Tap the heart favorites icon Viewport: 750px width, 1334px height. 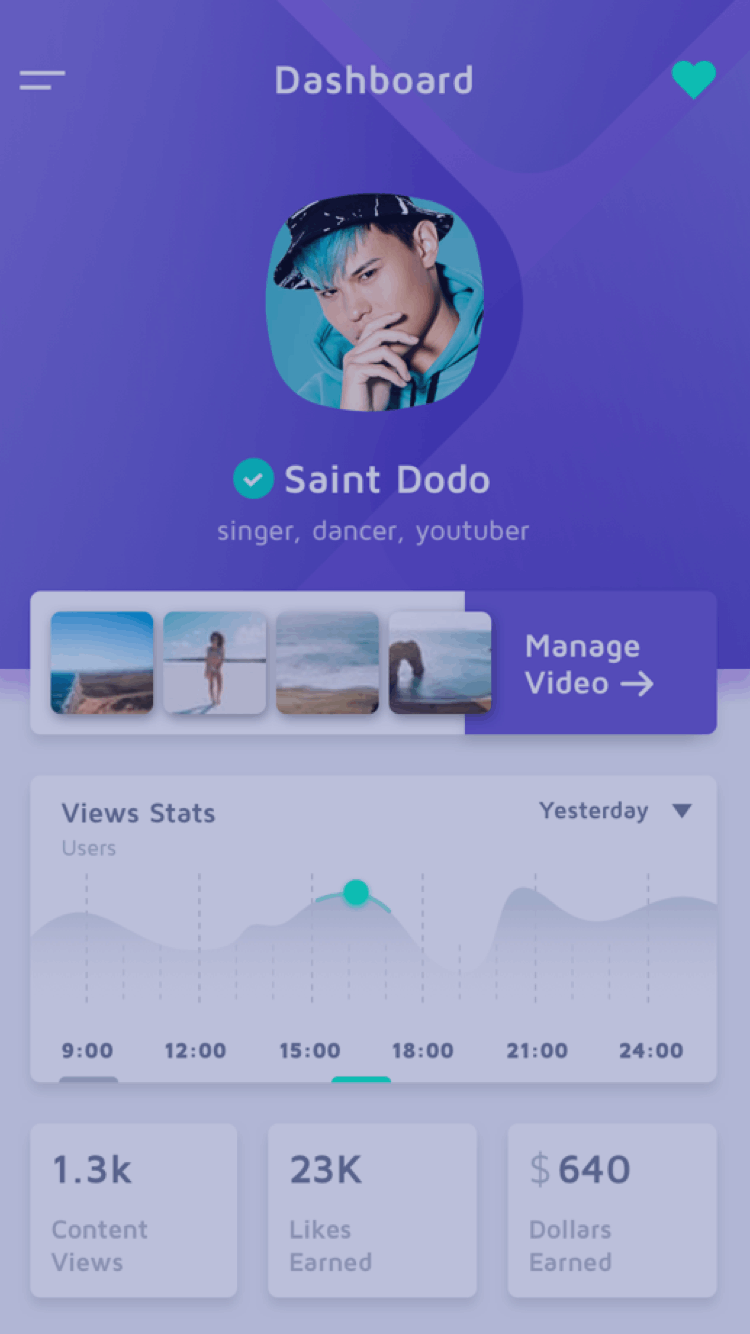(693, 80)
